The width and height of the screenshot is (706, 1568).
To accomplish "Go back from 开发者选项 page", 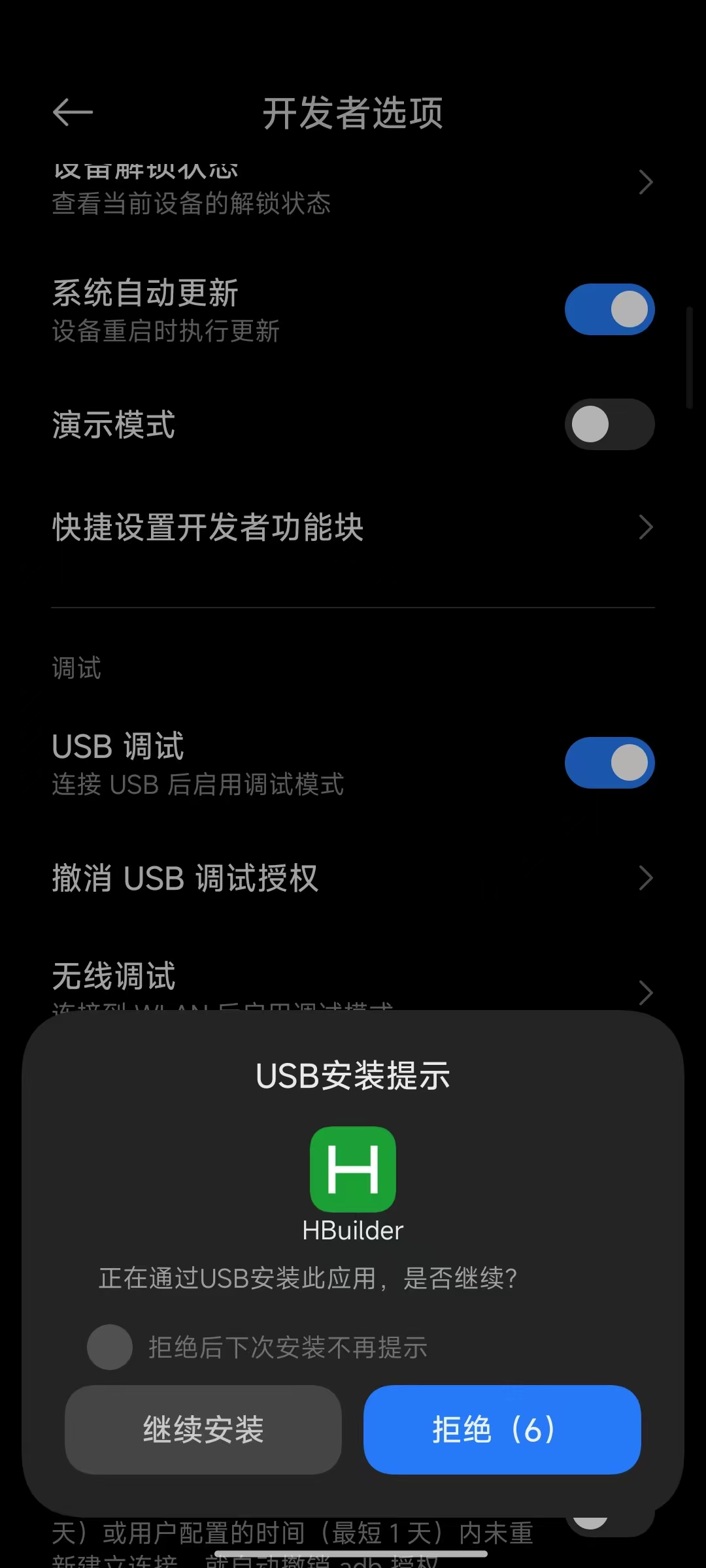I will tap(73, 112).
